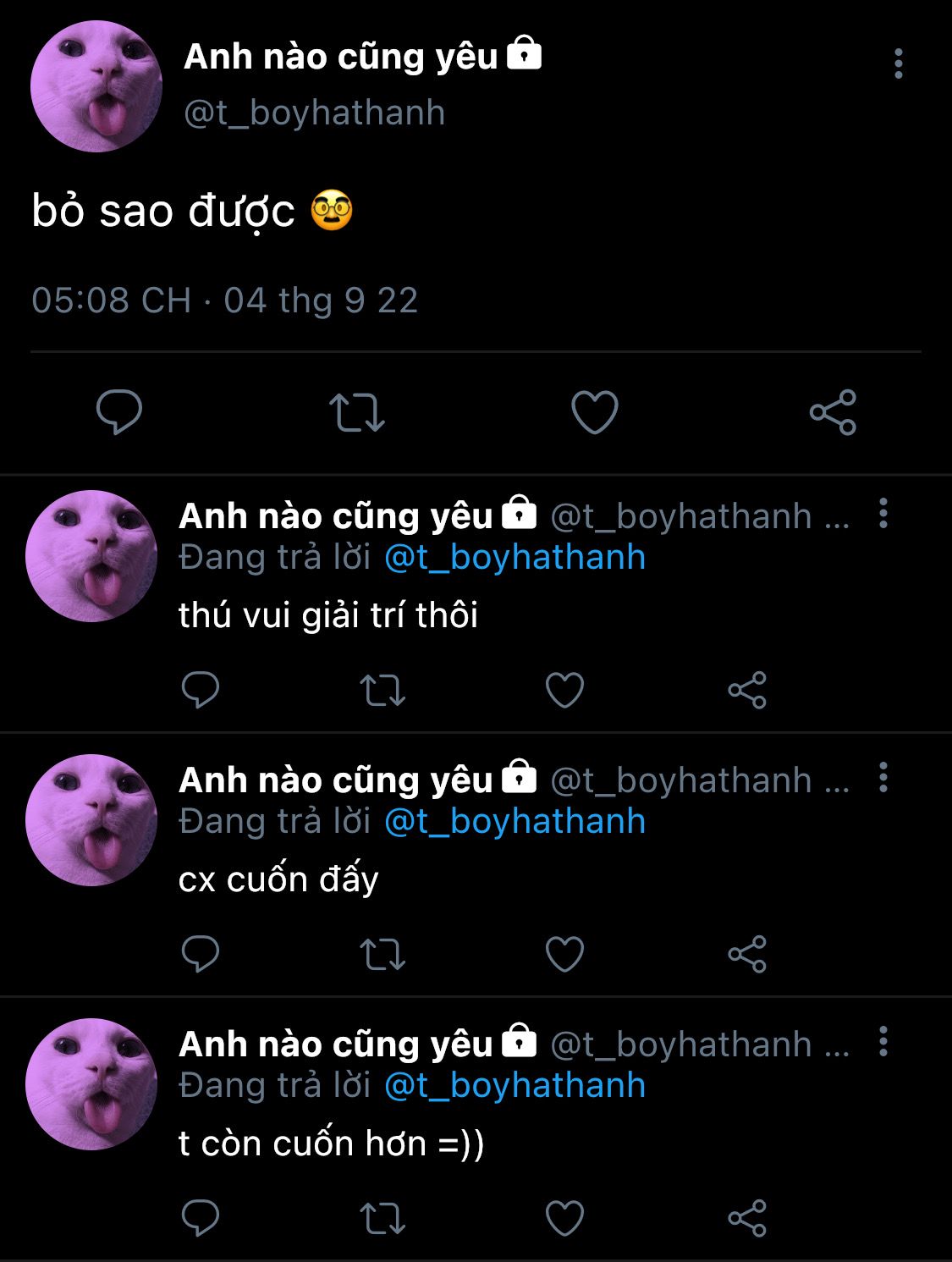Screen dimensions: 952x1262
Task: Share the 't còn cuốn hơn =))' reply
Action: coord(747,1218)
